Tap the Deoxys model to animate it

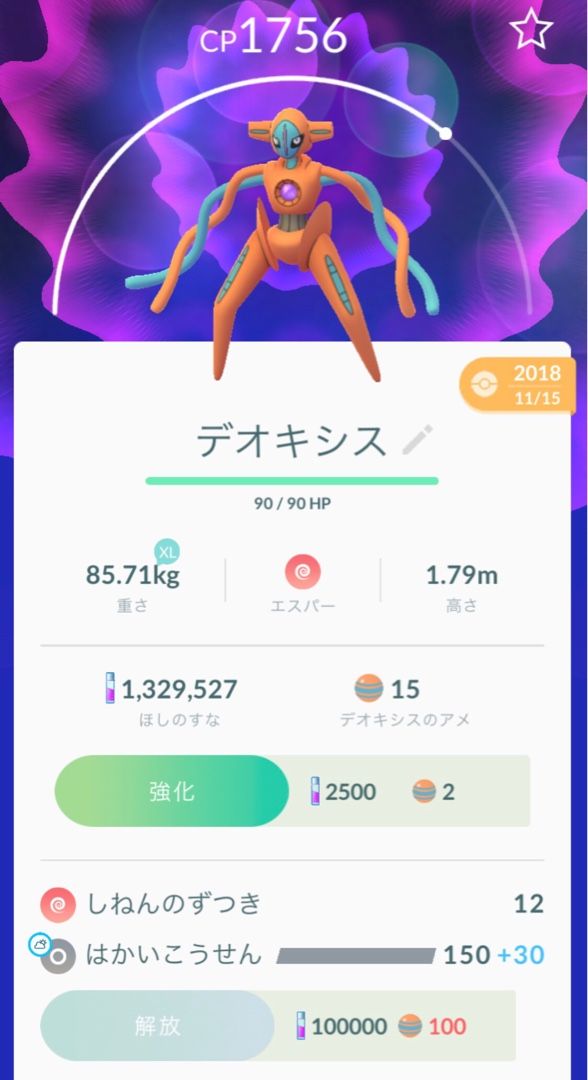coord(289,241)
